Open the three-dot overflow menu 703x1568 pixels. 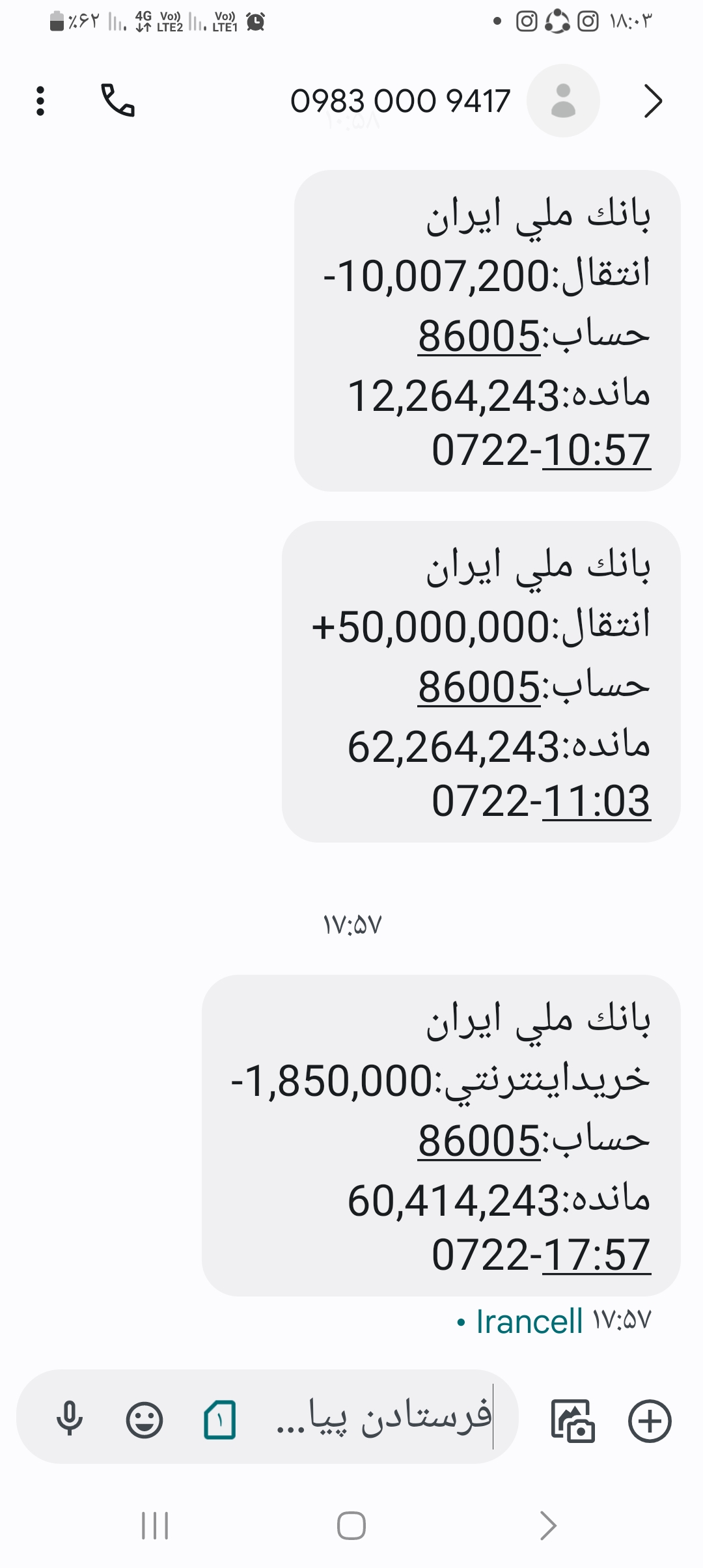[x=40, y=101]
